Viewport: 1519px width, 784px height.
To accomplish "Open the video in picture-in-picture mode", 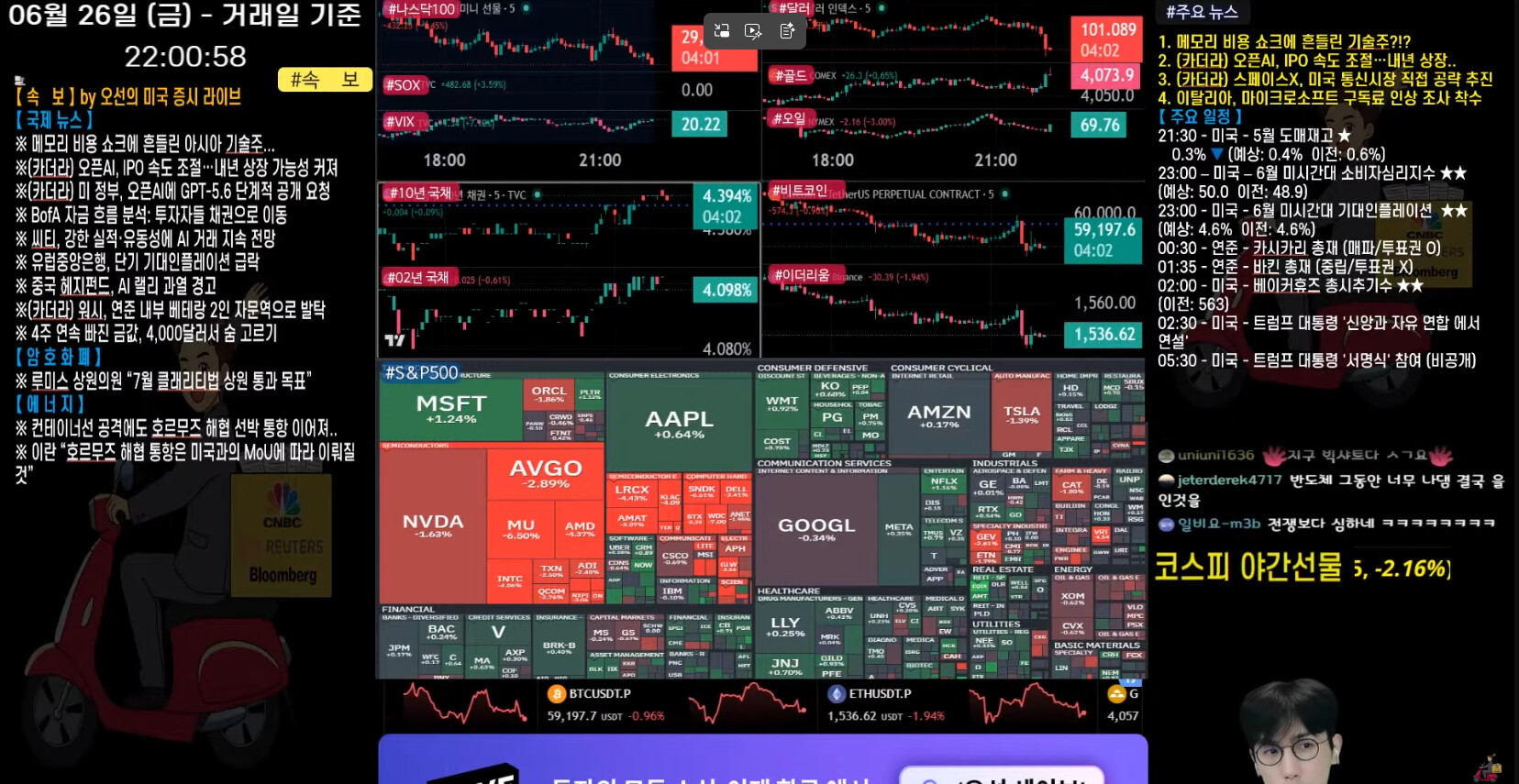I will pyautogui.click(x=722, y=30).
